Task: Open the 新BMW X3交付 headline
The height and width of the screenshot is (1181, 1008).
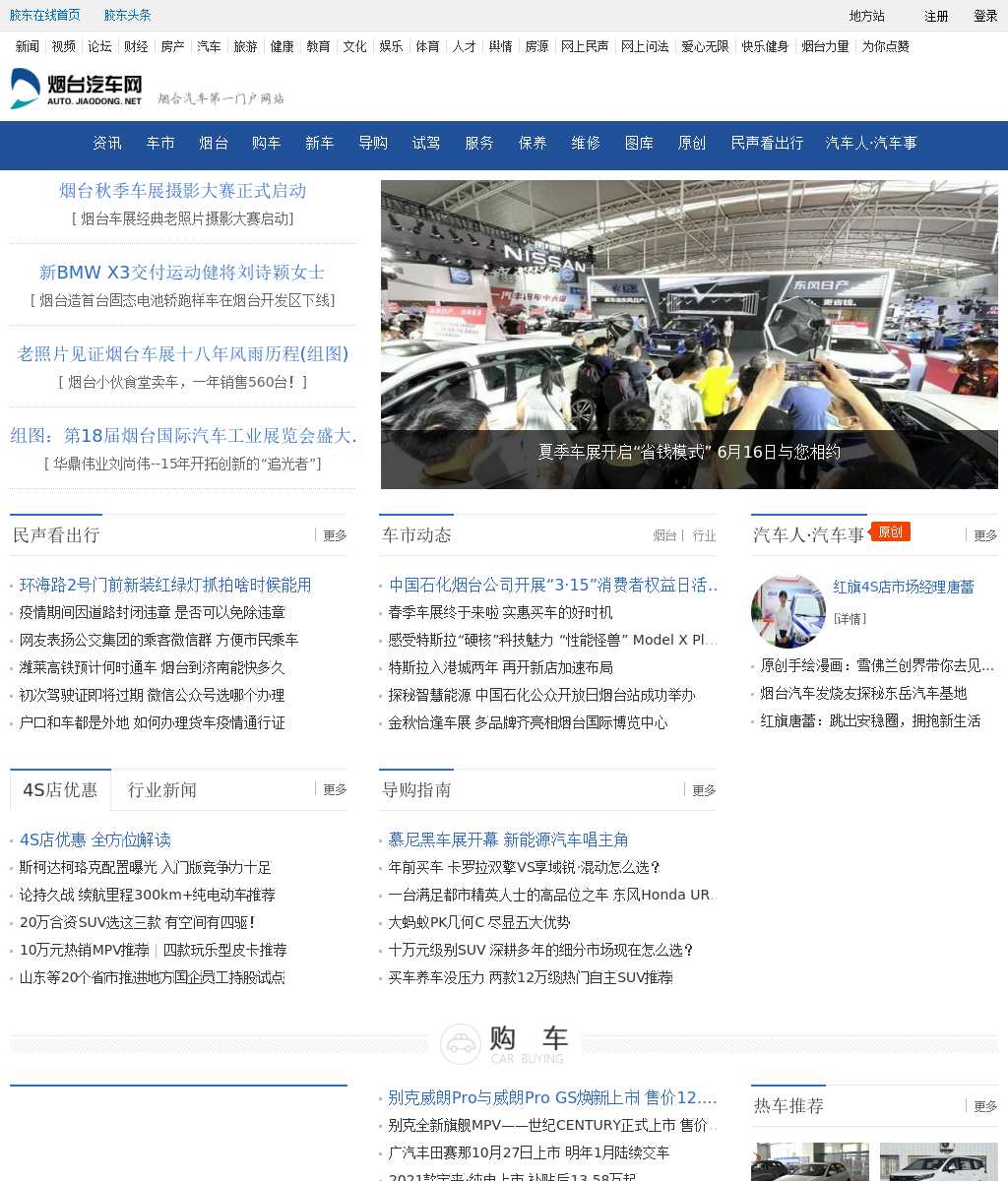Action: (x=182, y=273)
